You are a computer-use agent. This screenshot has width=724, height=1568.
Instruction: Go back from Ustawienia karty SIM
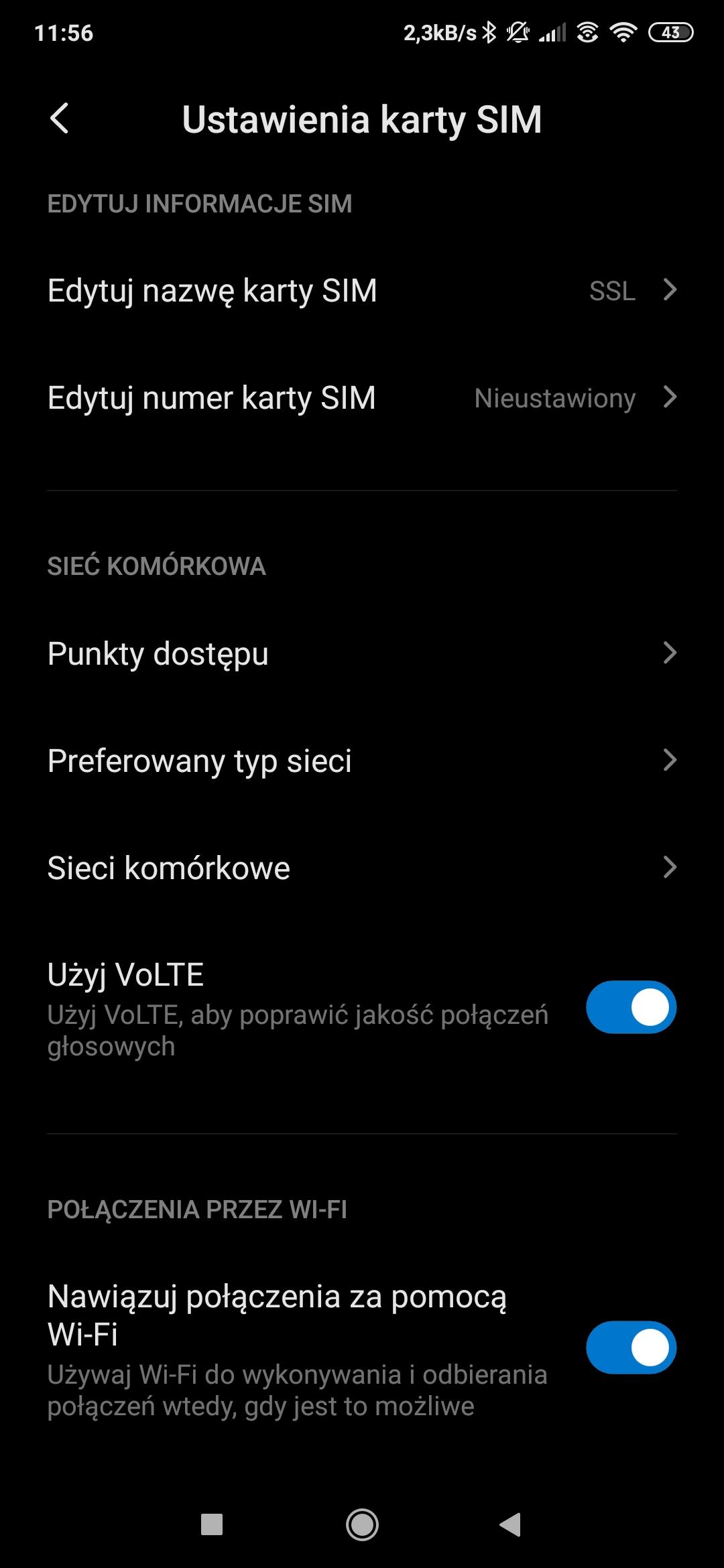click(x=60, y=119)
